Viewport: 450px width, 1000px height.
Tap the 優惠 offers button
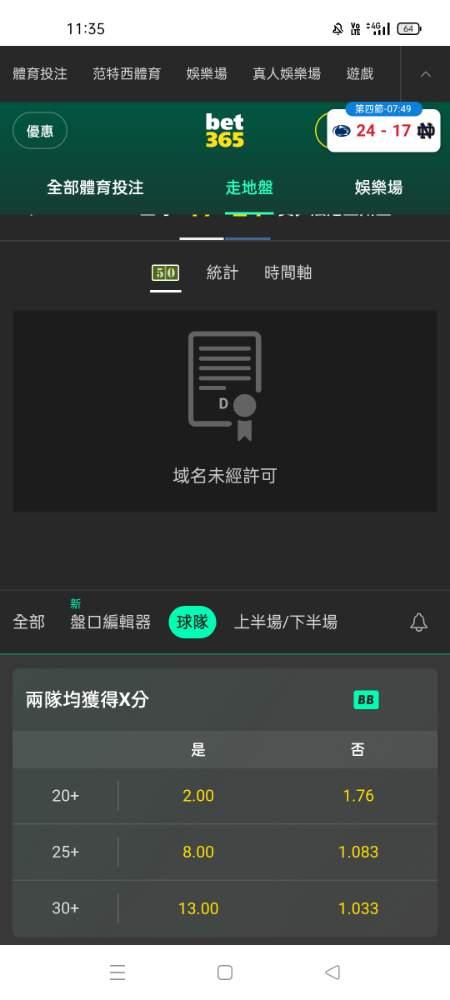pyautogui.click(x=40, y=131)
